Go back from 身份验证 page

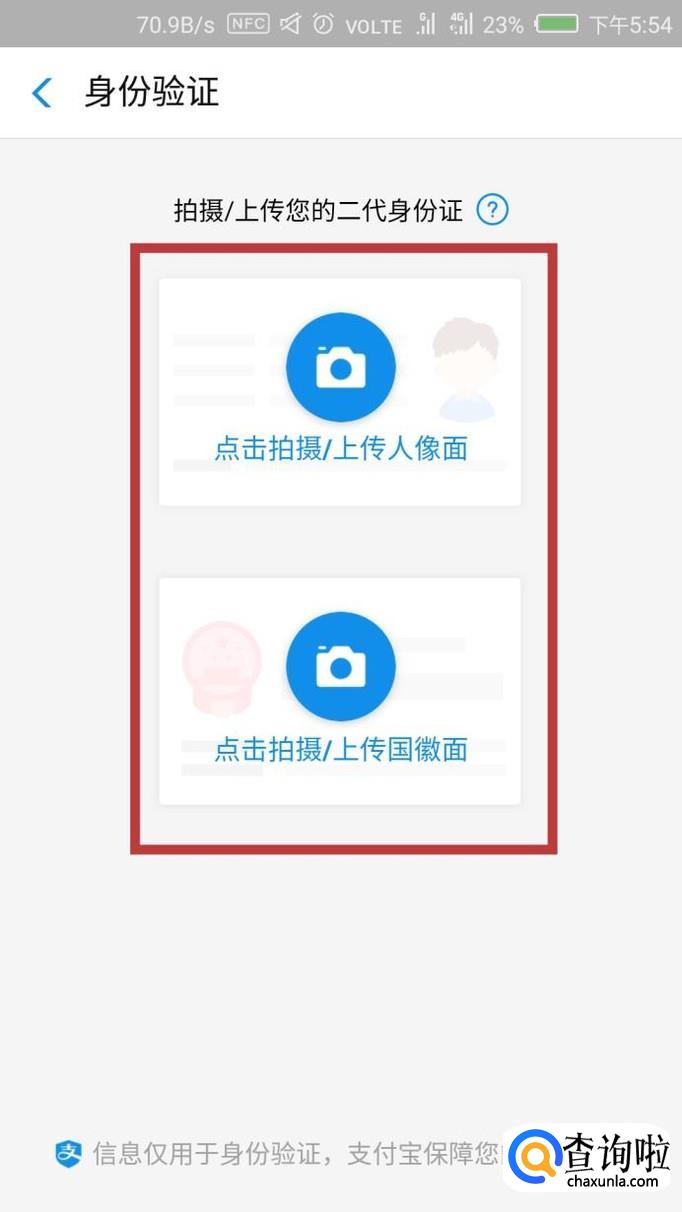click(x=42, y=93)
